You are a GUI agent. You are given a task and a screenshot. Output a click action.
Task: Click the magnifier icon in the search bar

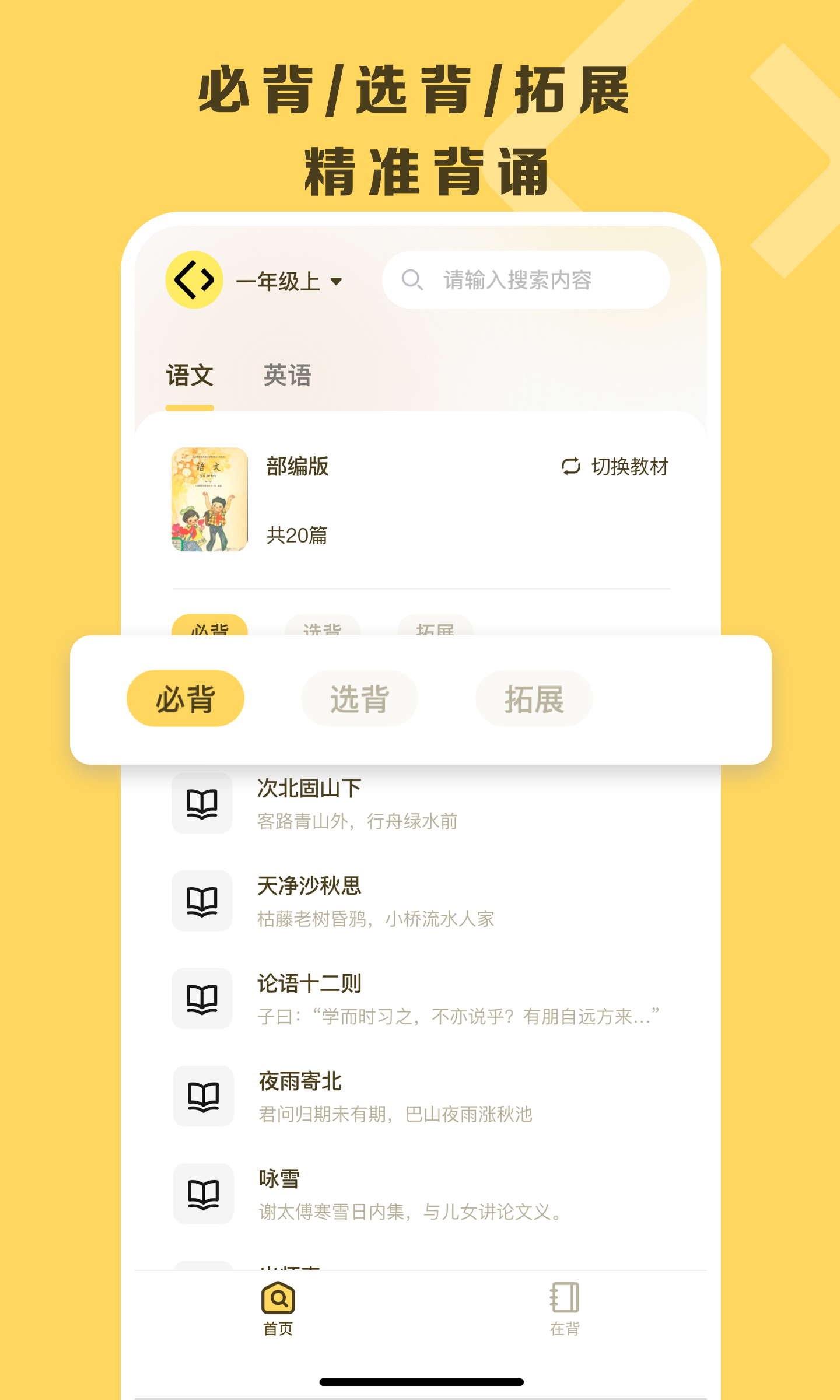[x=414, y=281]
